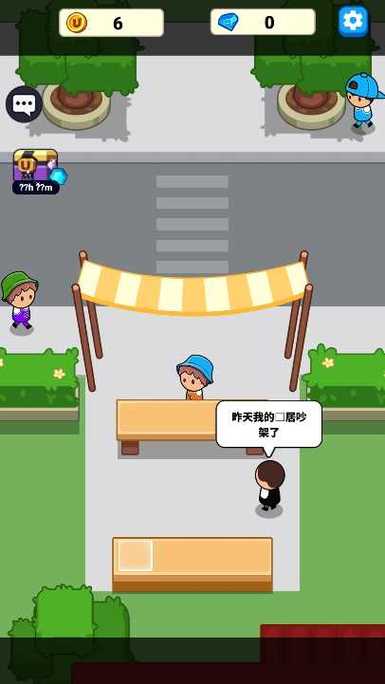Image resolution: width=385 pixels, height=684 pixels.
Task: Open the settings gear
Action: tap(353, 21)
